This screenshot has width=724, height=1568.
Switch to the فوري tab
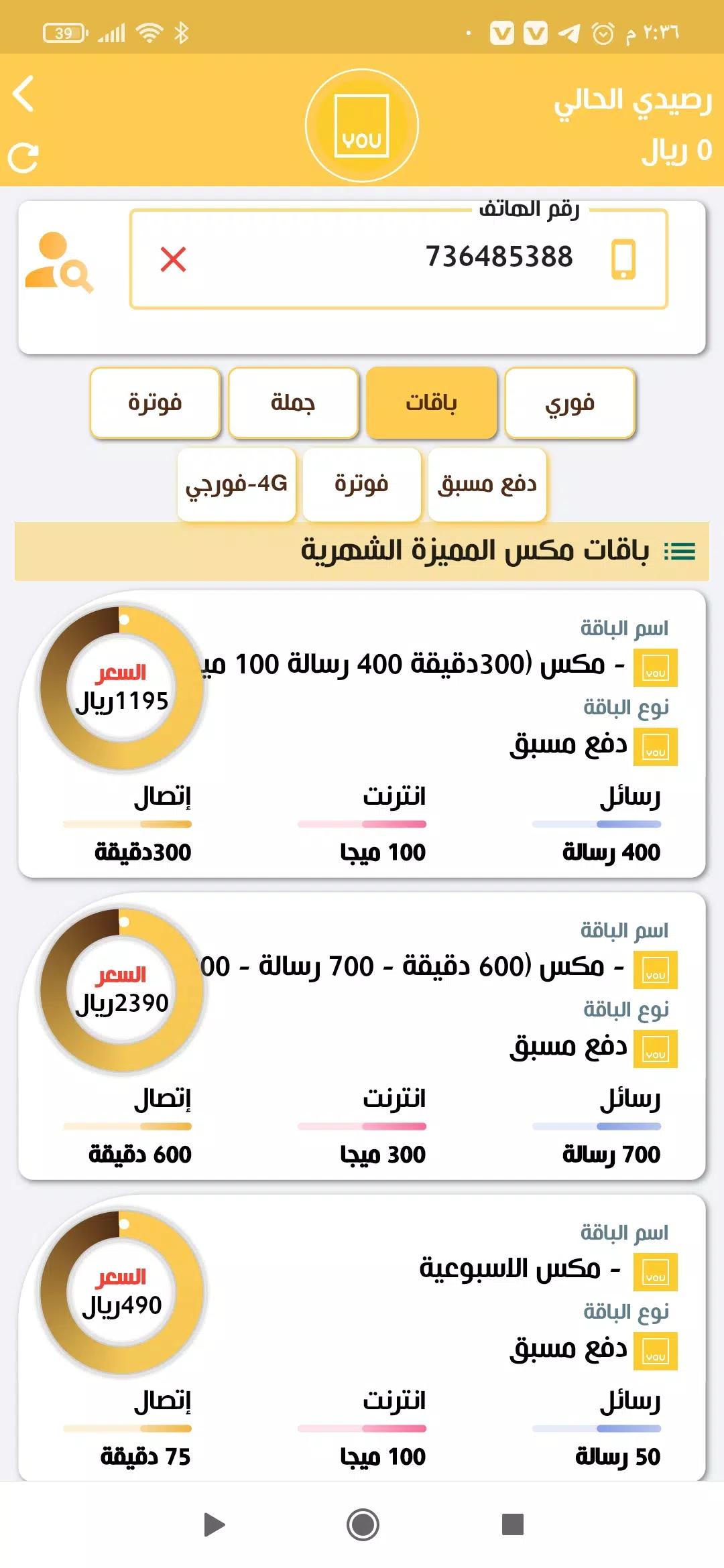pyautogui.click(x=570, y=403)
